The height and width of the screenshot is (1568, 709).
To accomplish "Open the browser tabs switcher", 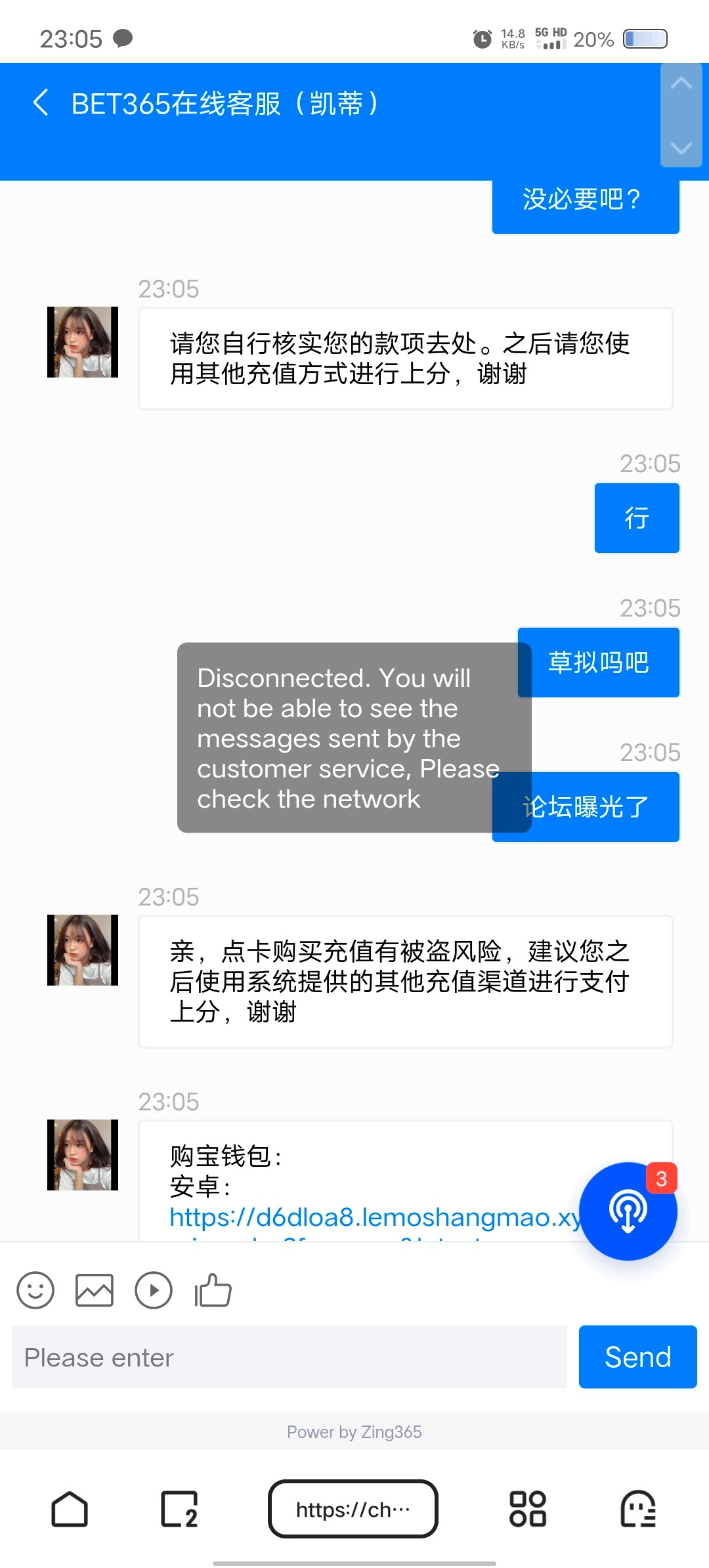I will point(179,1509).
